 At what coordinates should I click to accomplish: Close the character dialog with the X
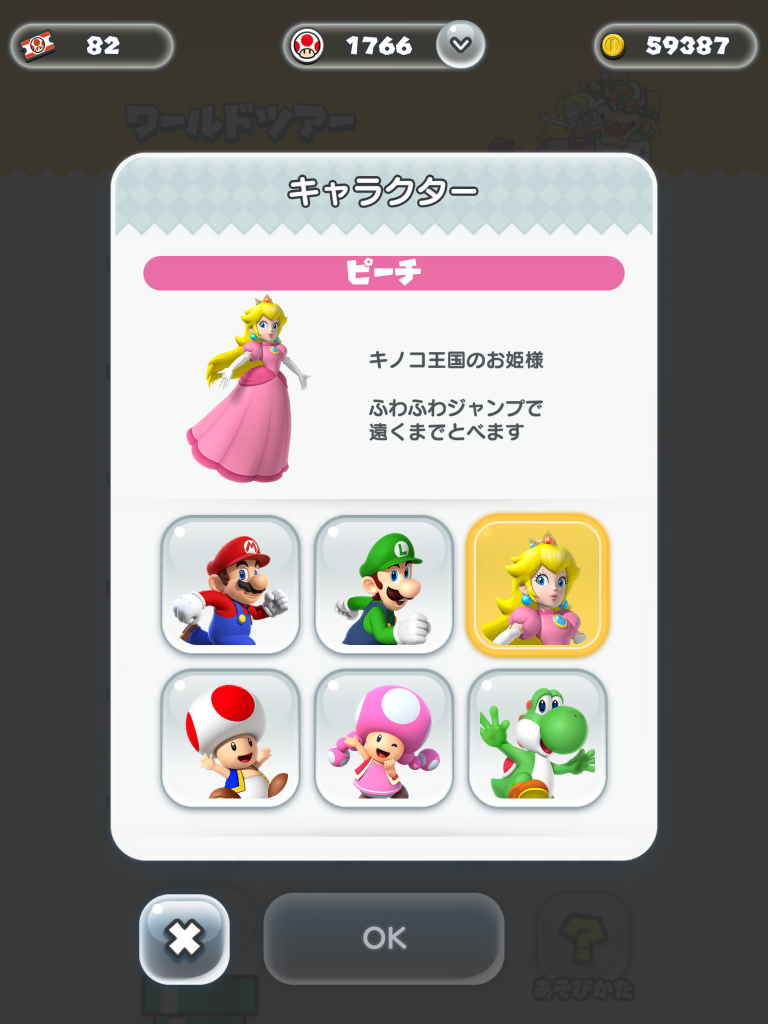click(x=184, y=938)
